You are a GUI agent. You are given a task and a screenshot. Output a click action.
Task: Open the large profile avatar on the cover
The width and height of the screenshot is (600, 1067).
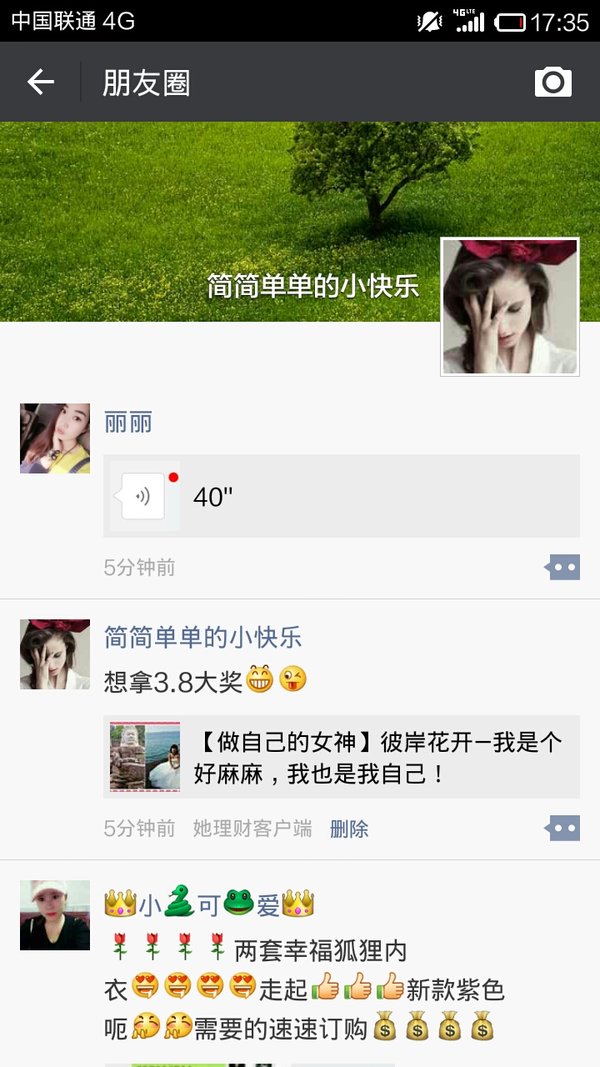click(510, 306)
